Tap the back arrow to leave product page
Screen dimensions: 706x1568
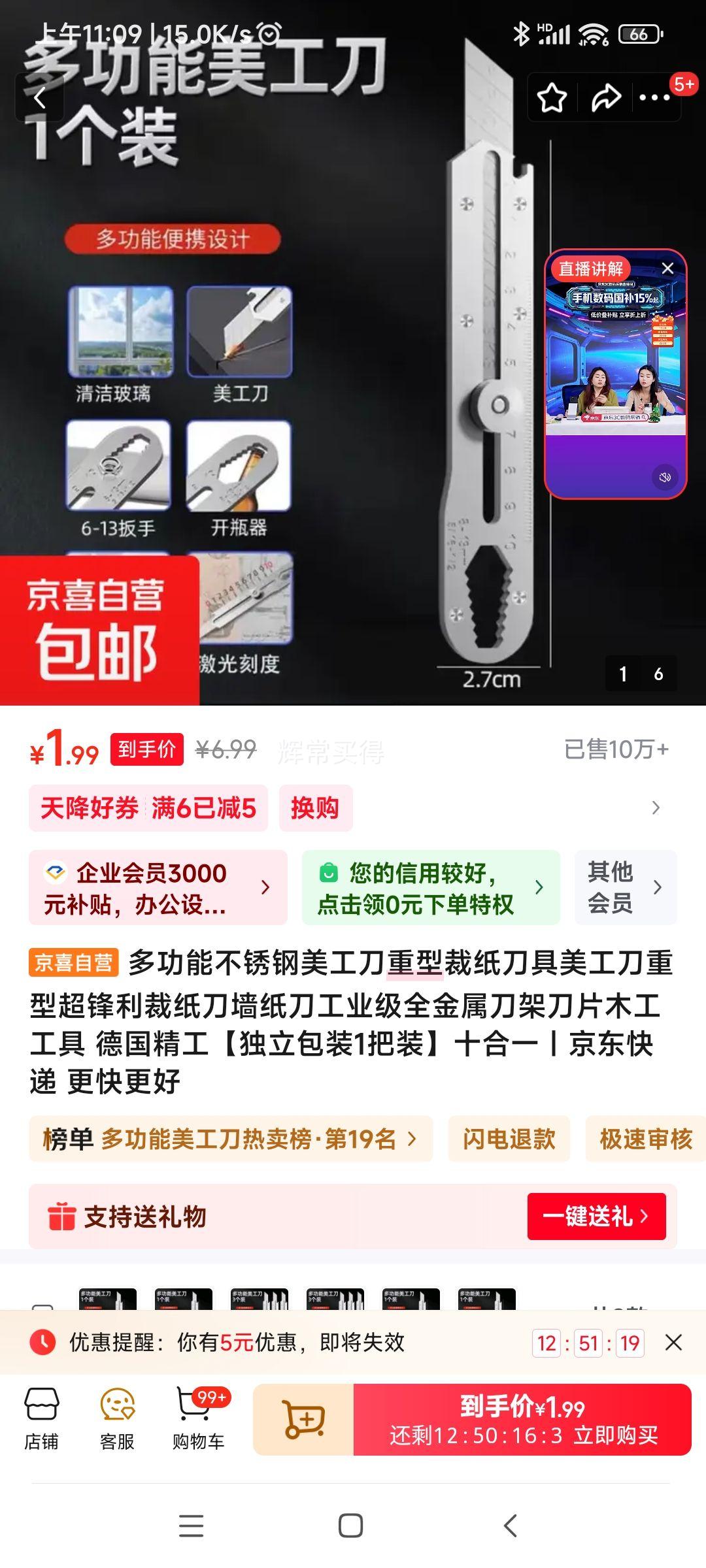coord(41,97)
